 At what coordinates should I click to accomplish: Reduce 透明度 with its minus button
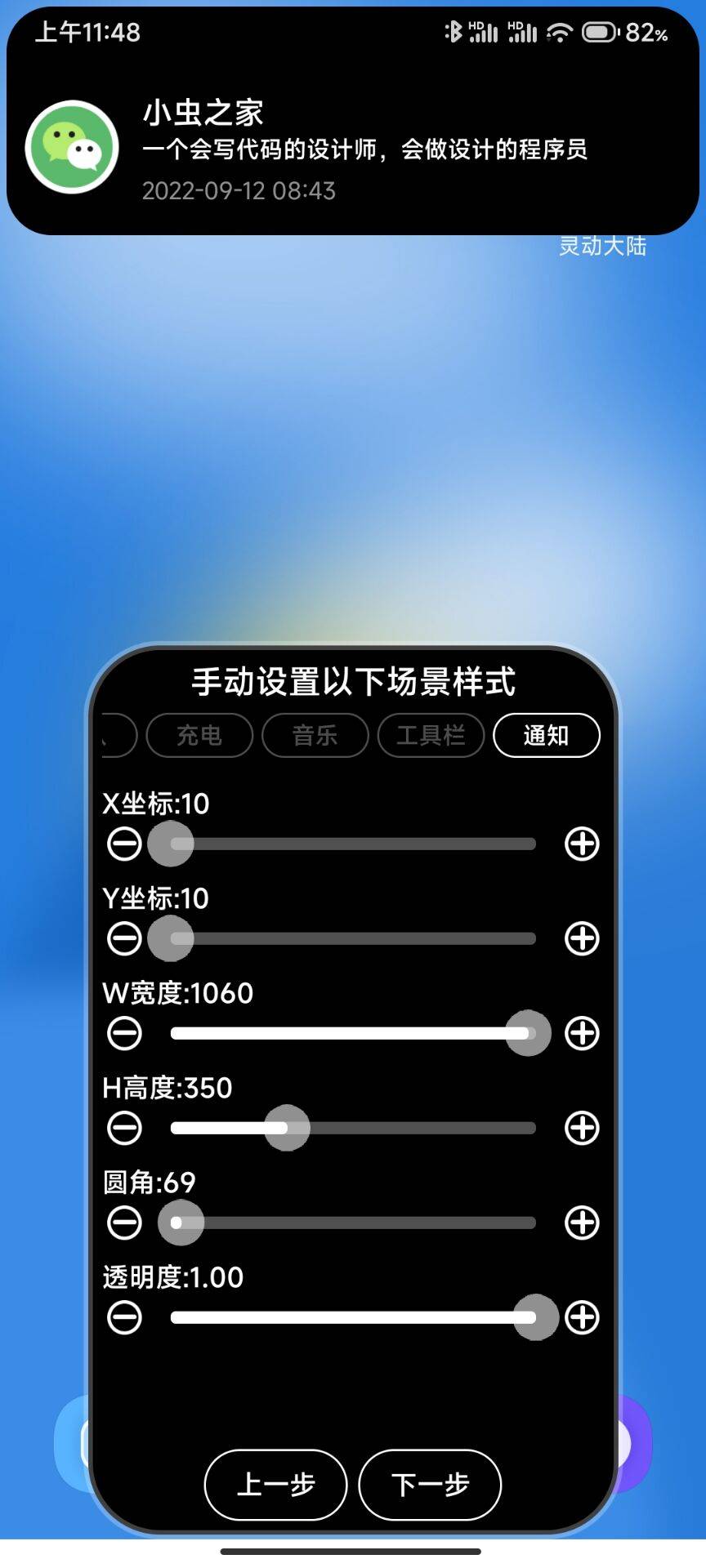point(124,1317)
